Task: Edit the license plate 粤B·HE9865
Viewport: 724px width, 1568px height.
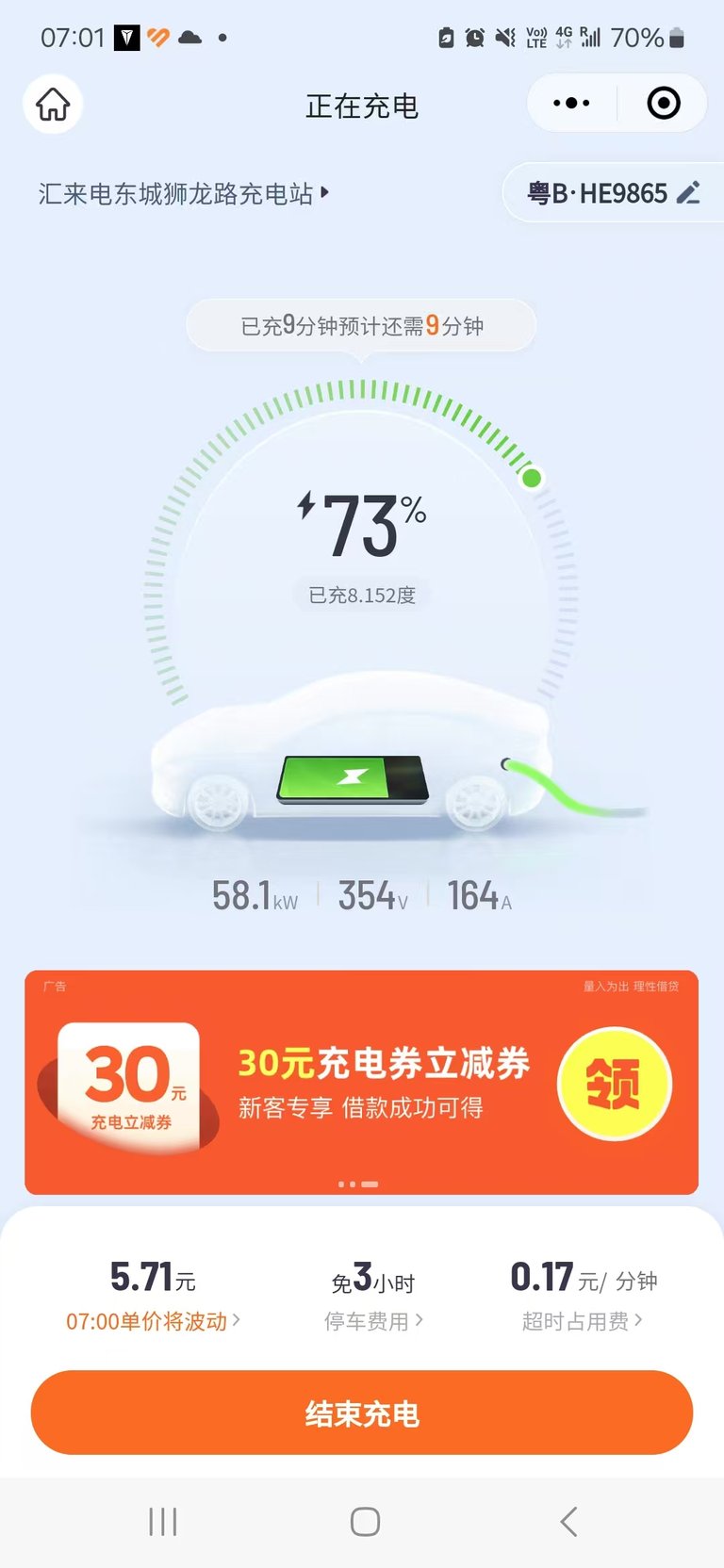Action: [x=614, y=193]
